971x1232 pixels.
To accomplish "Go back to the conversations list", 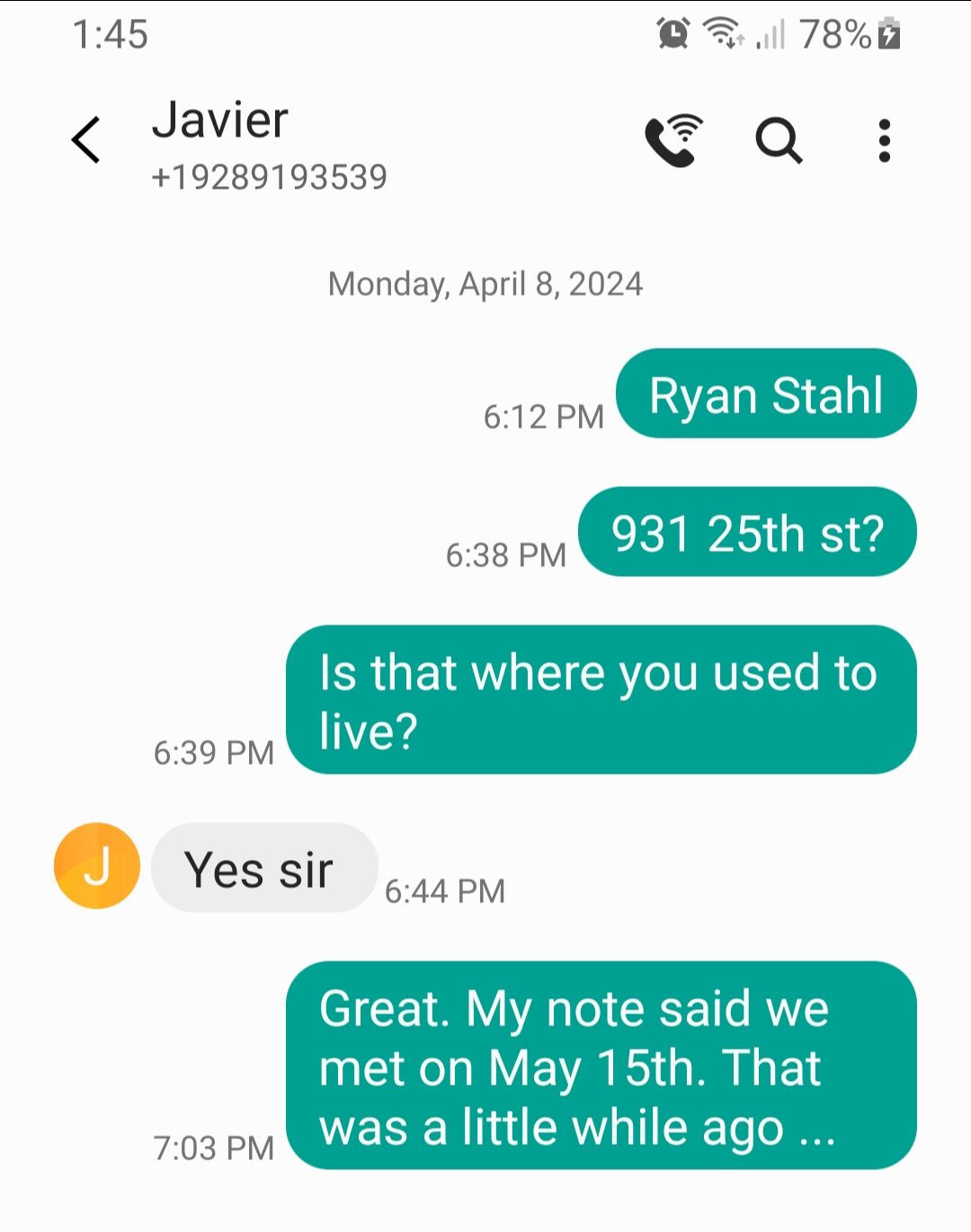I will click(86, 140).
